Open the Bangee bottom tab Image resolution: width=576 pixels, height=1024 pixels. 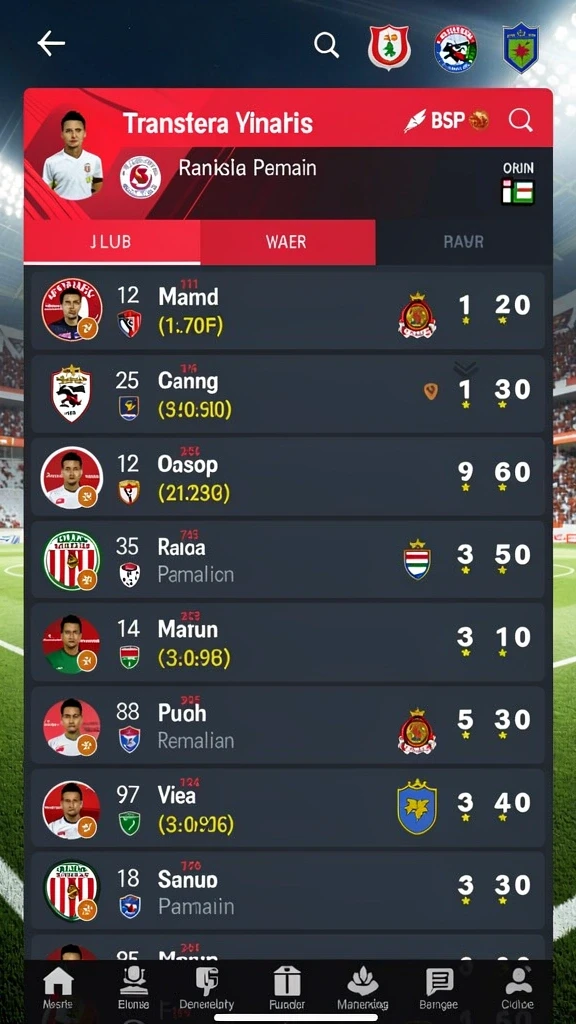pos(439,988)
